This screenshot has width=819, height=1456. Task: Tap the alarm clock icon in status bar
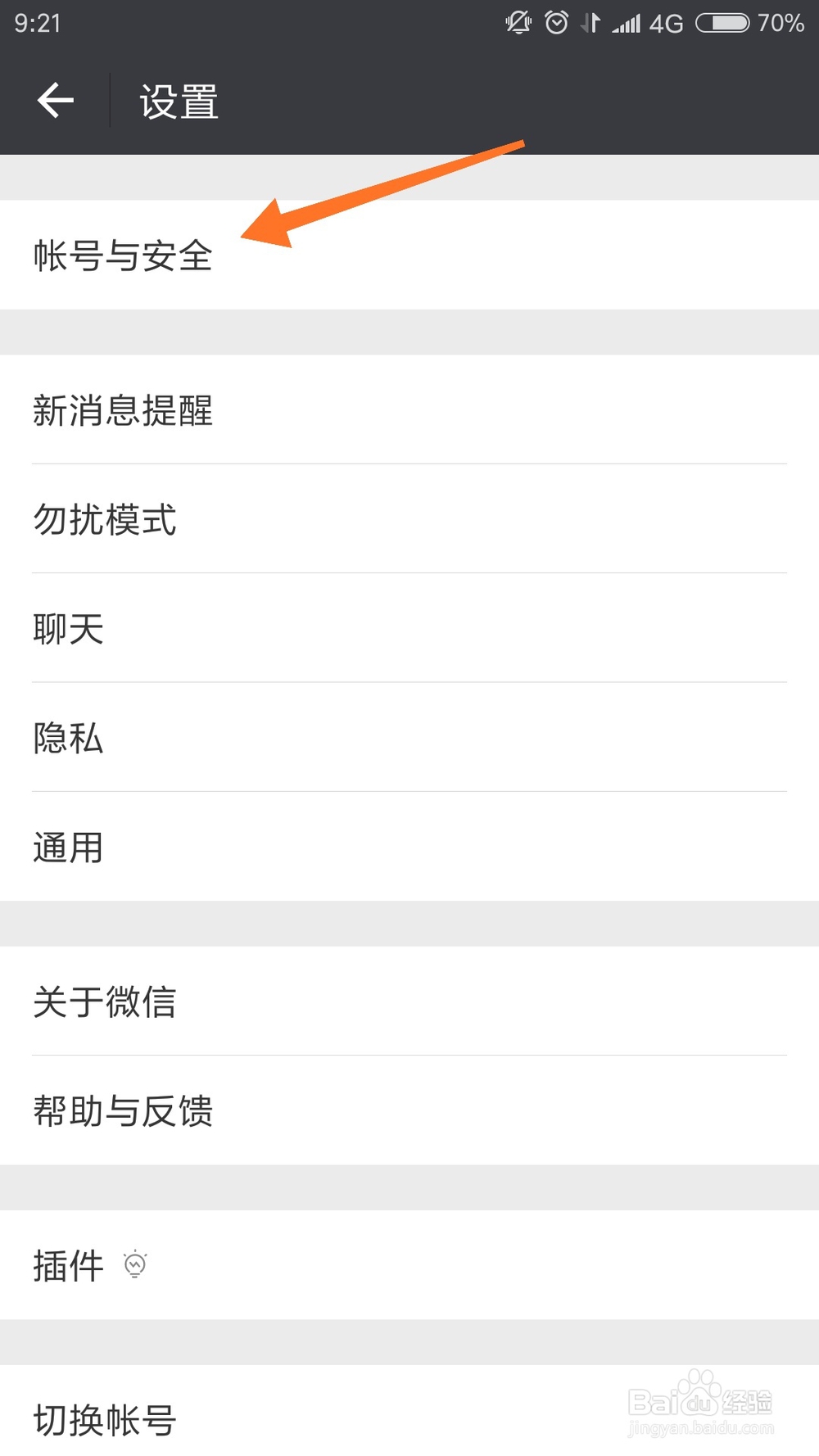coord(557,23)
